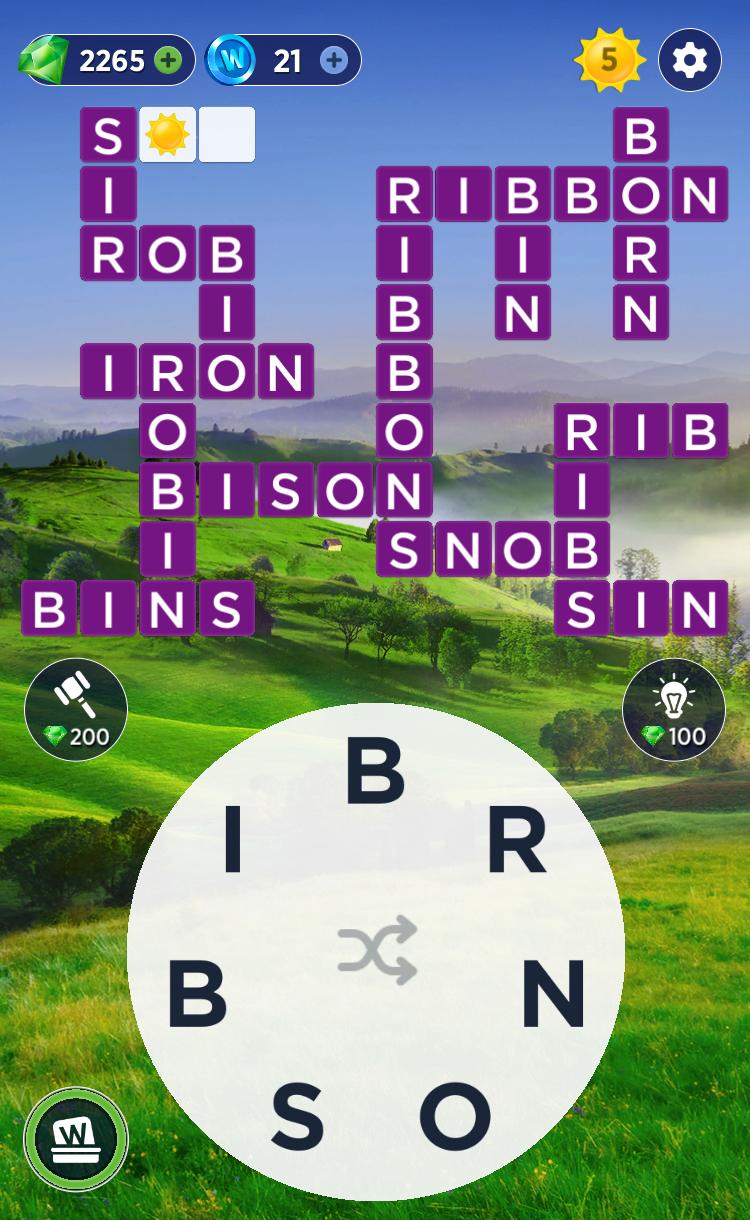Open the settings gear
This screenshot has width=750, height=1220.
tap(690, 61)
